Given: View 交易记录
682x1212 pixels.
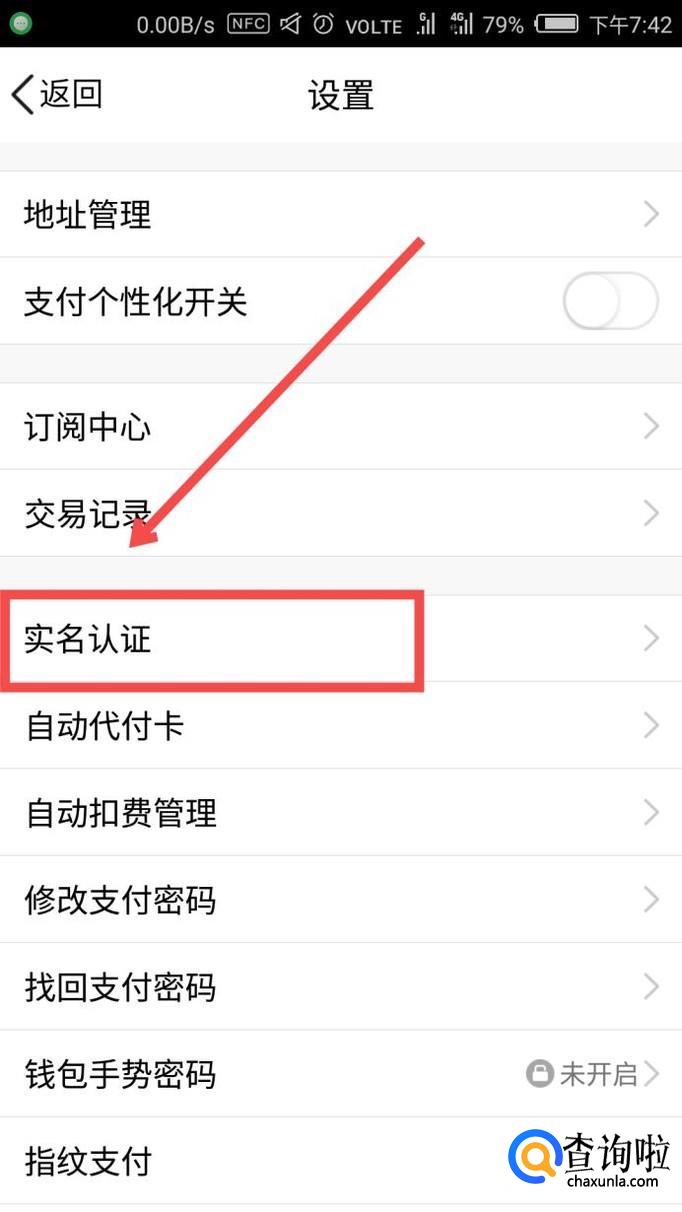Looking at the screenshot, I should (x=341, y=514).
